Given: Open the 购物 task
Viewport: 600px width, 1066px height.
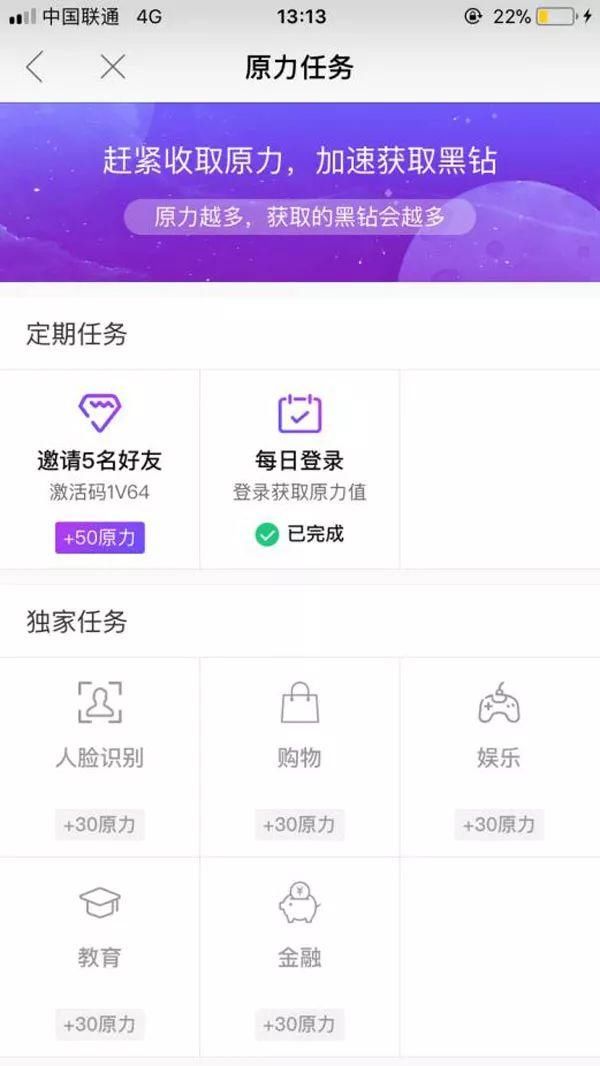Looking at the screenshot, I should [x=299, y=756].
